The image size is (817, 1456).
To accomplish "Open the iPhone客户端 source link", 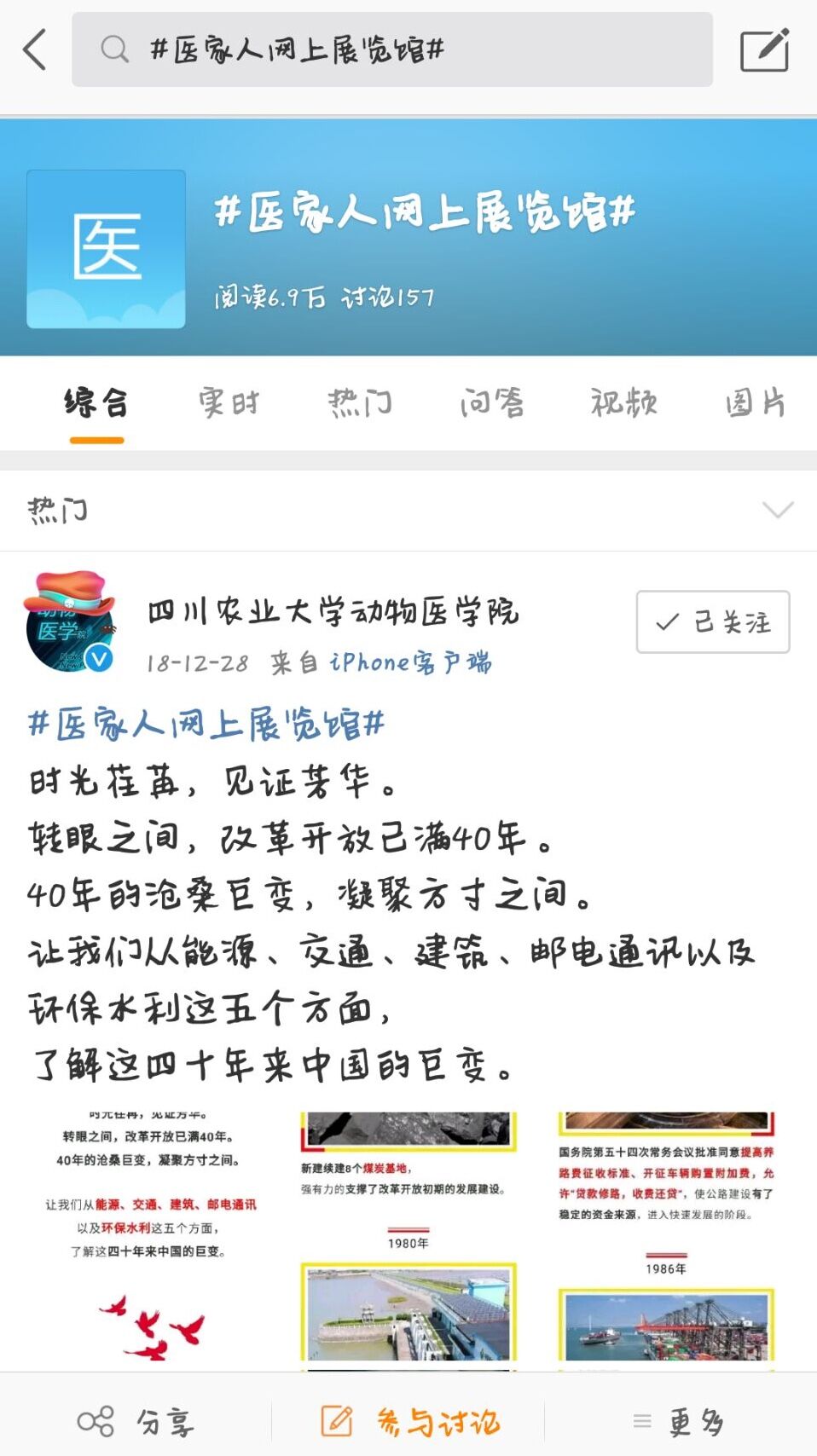I will coord(410,662).
